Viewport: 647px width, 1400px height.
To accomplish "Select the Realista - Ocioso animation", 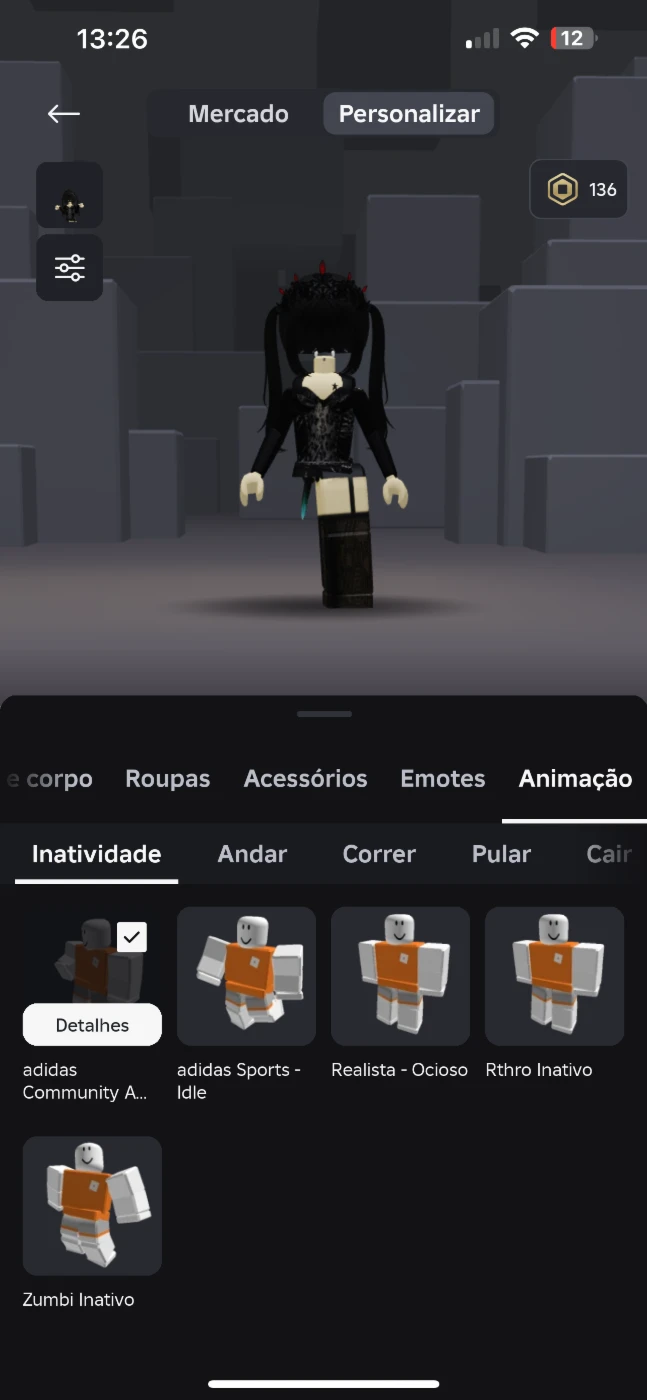I will (x=400, y=976).
